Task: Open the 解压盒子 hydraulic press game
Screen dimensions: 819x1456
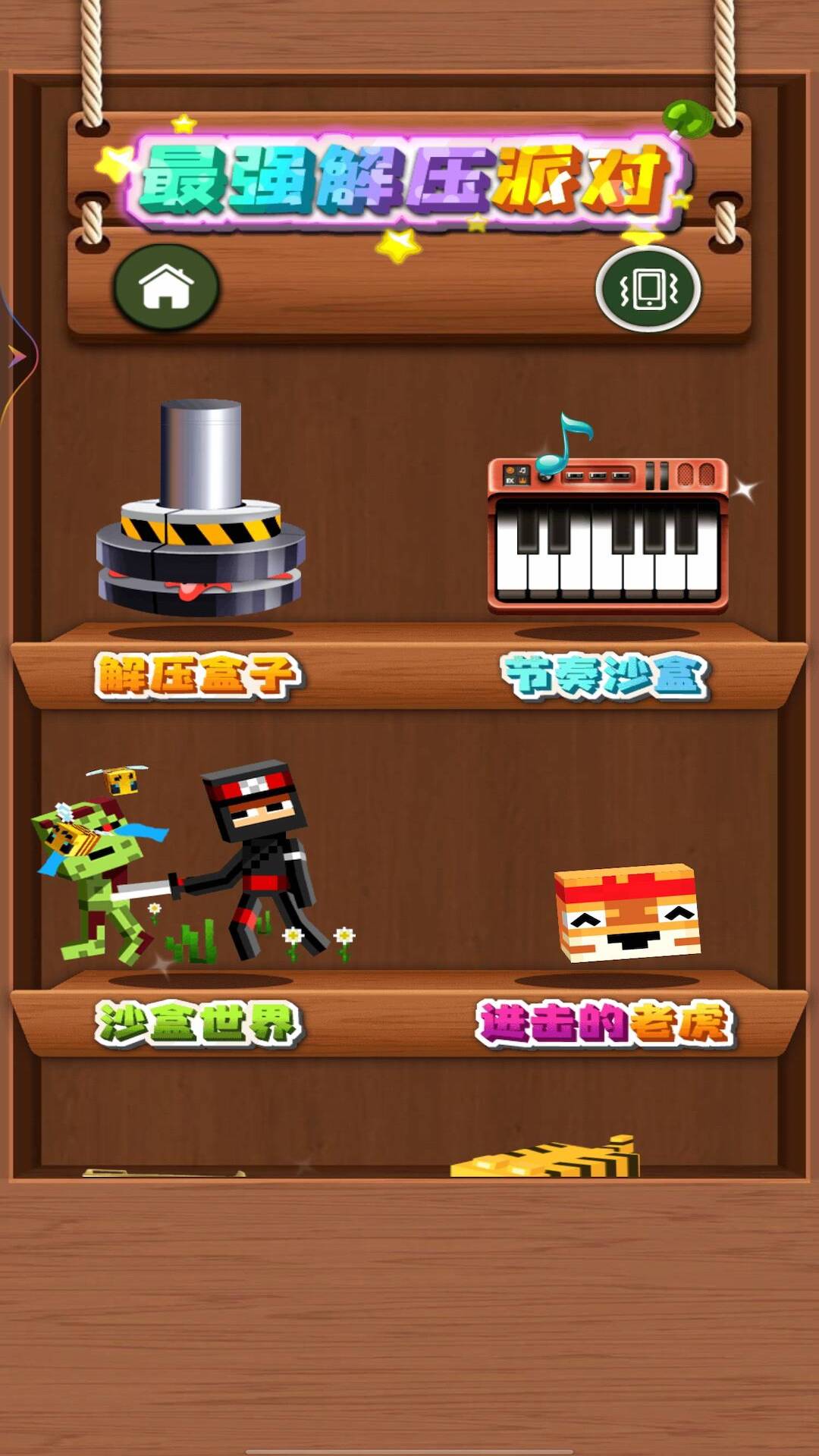Action: tap(200, 508)
